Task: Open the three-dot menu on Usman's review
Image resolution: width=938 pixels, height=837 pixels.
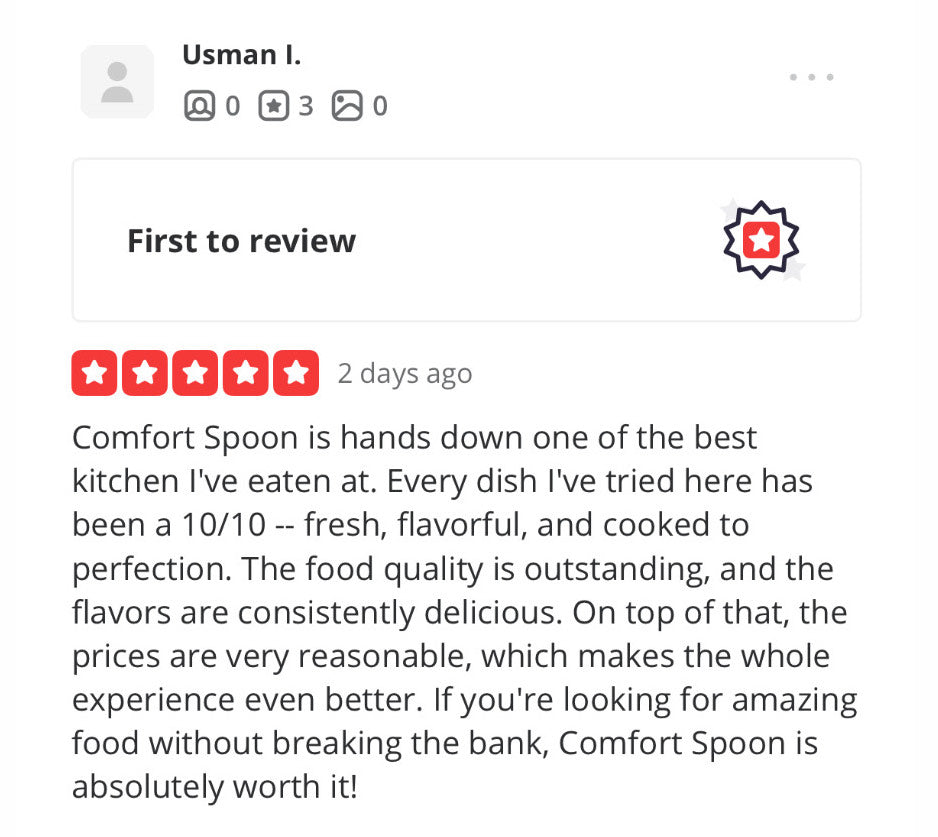Action: [x=811, y=78]
